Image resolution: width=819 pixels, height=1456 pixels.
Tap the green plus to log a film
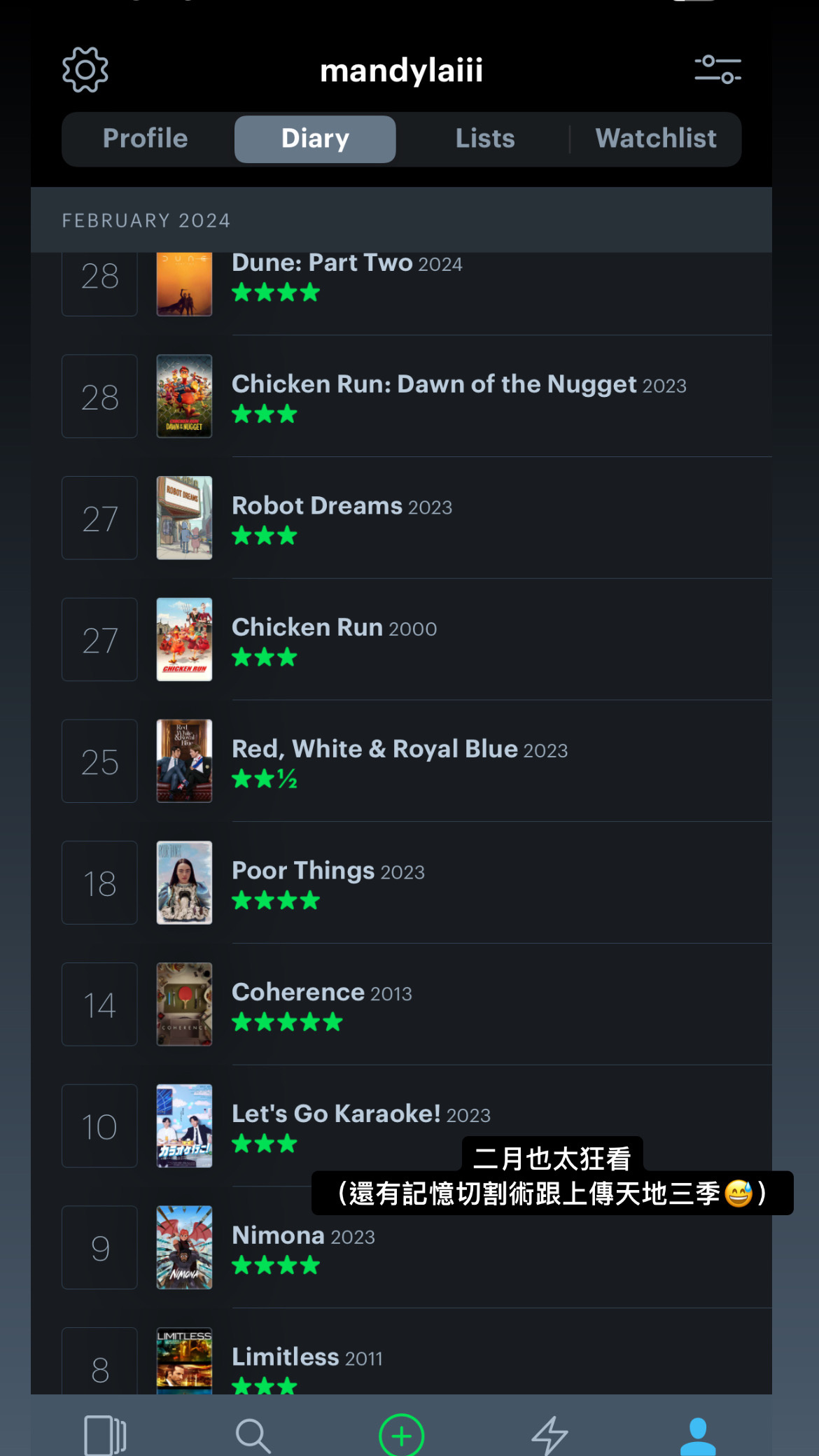click(x=401, y=1435)
